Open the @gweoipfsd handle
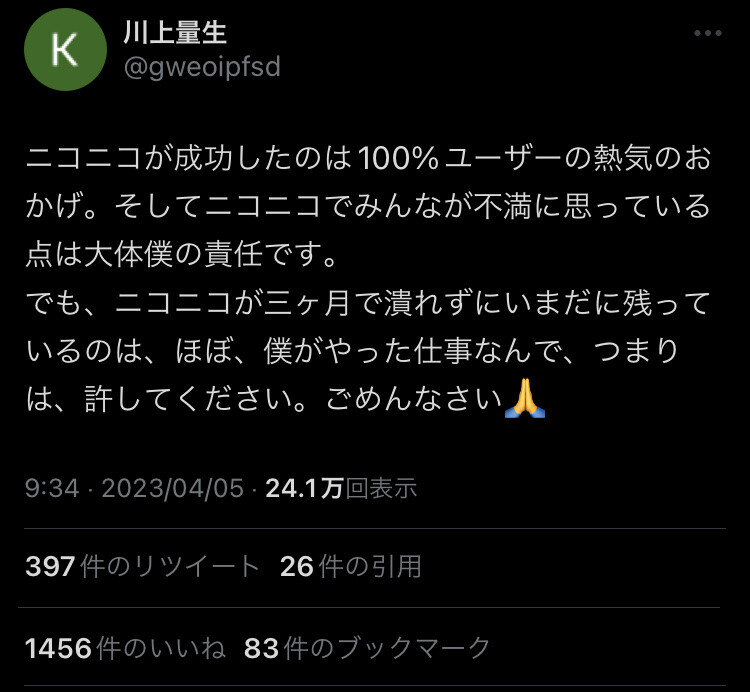Screen dimensions: 750x692 [202, 67]
